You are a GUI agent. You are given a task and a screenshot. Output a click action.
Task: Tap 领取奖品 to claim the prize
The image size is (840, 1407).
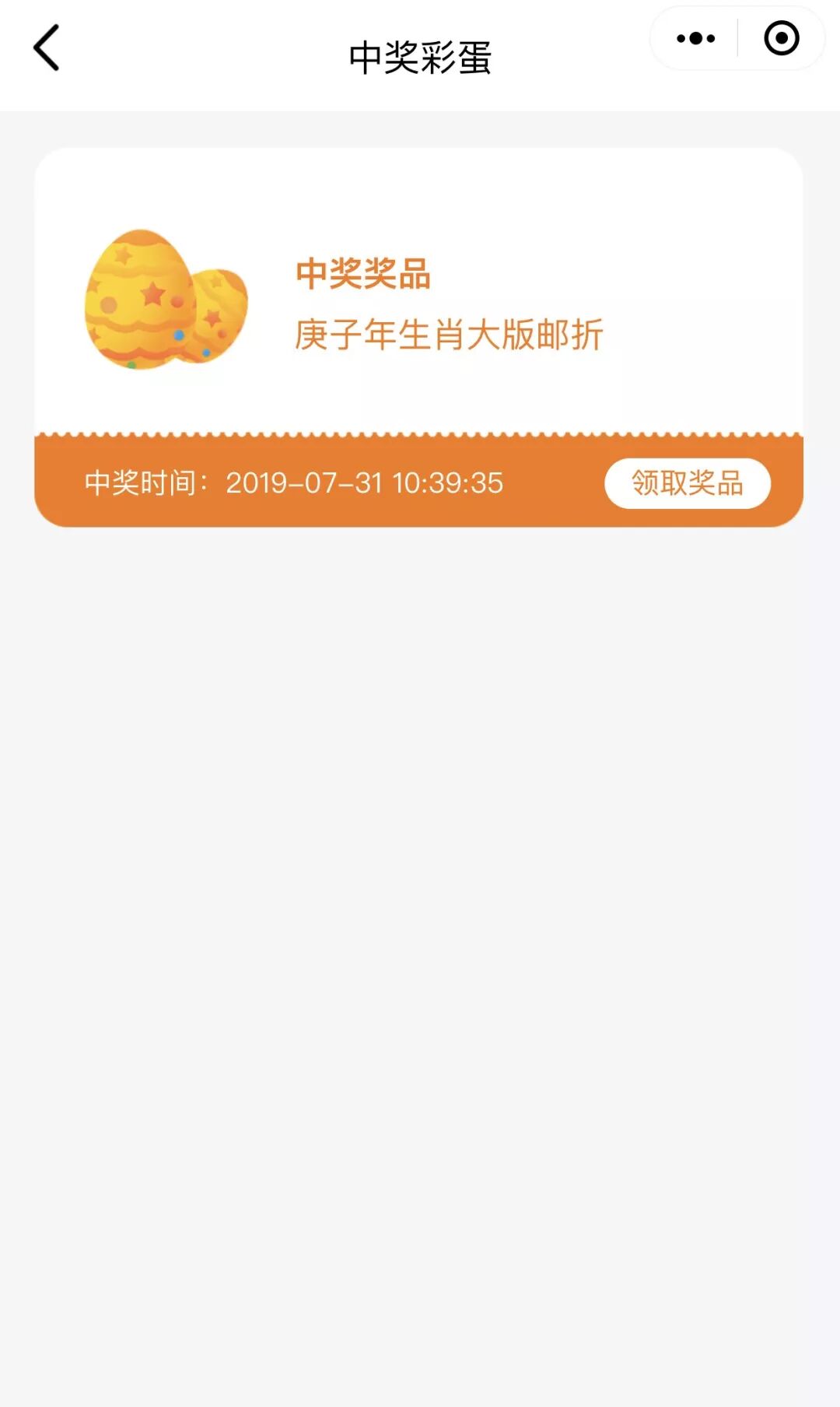point(687,483)
